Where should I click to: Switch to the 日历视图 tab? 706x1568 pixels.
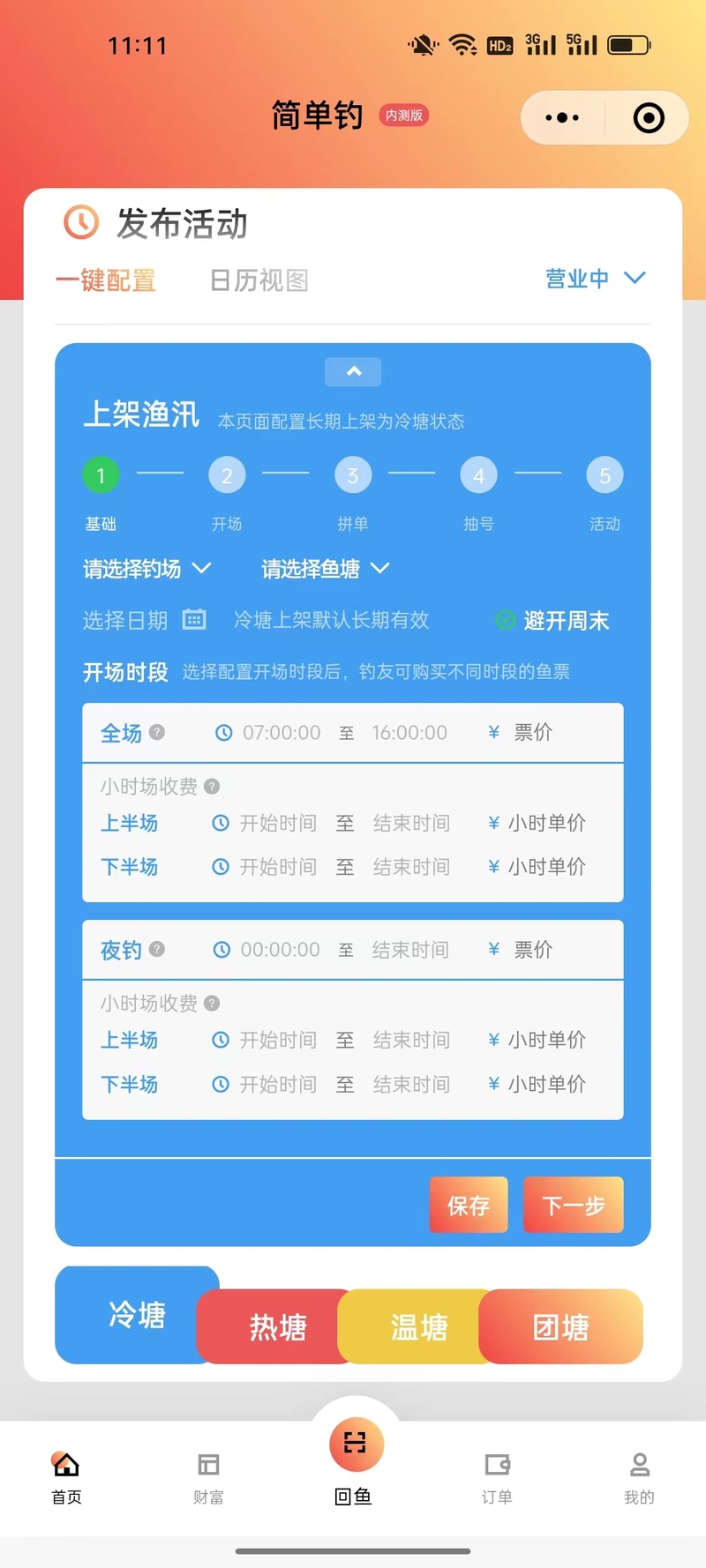259,280
